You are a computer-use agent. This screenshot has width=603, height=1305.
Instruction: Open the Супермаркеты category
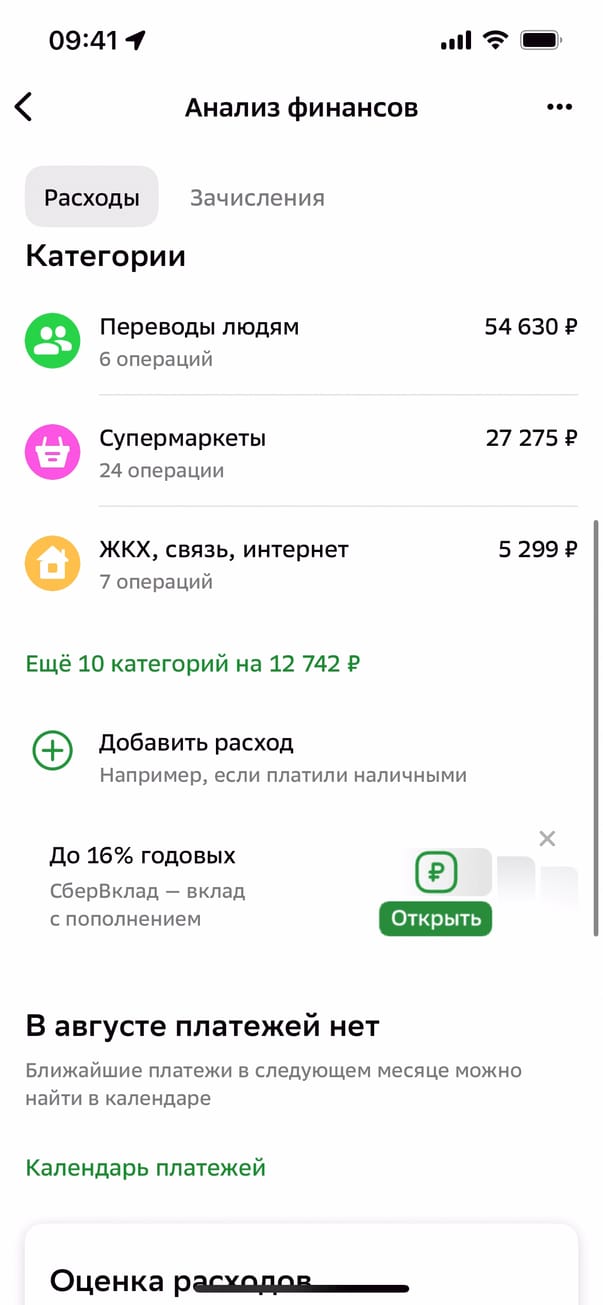click(x=300, y=452)
